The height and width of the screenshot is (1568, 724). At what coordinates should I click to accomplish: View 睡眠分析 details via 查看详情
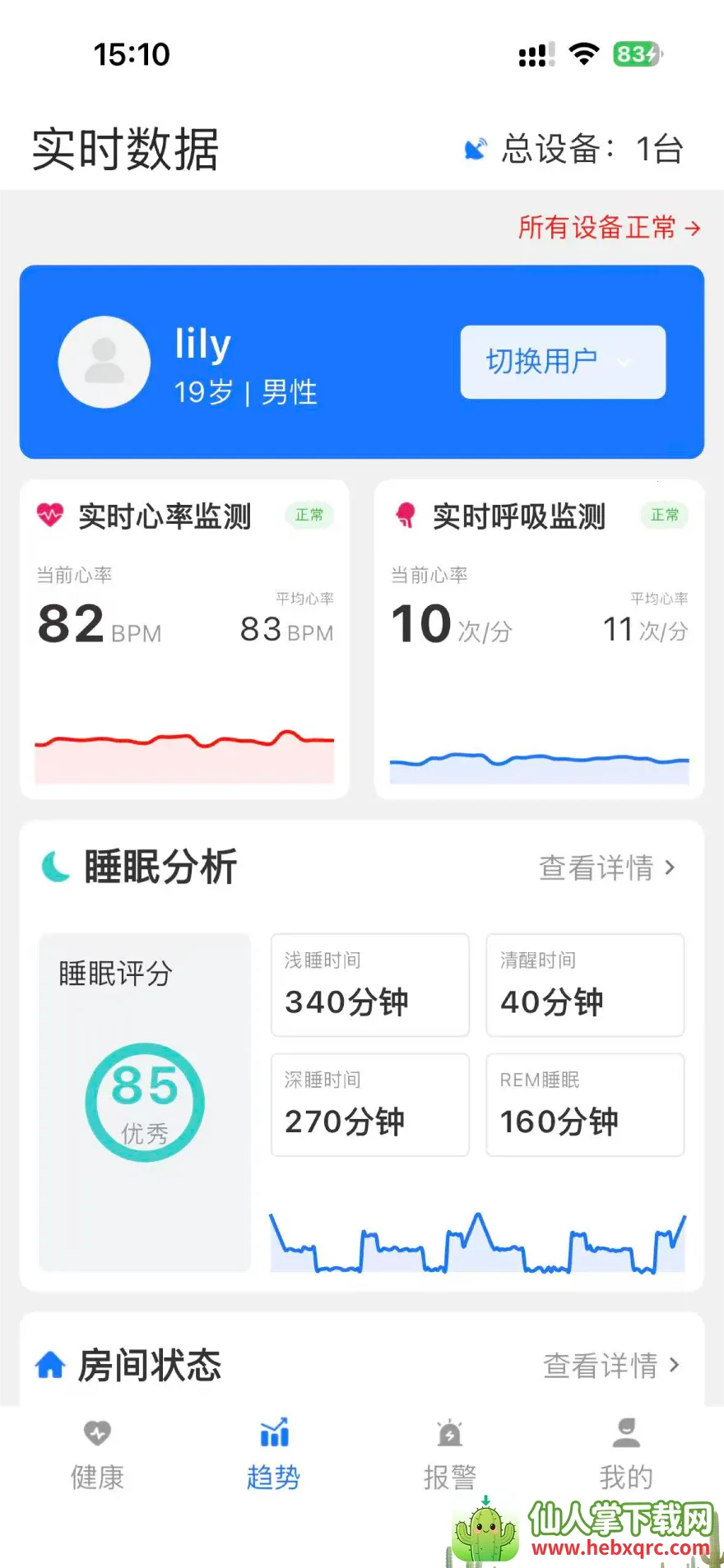pos(607,867)
